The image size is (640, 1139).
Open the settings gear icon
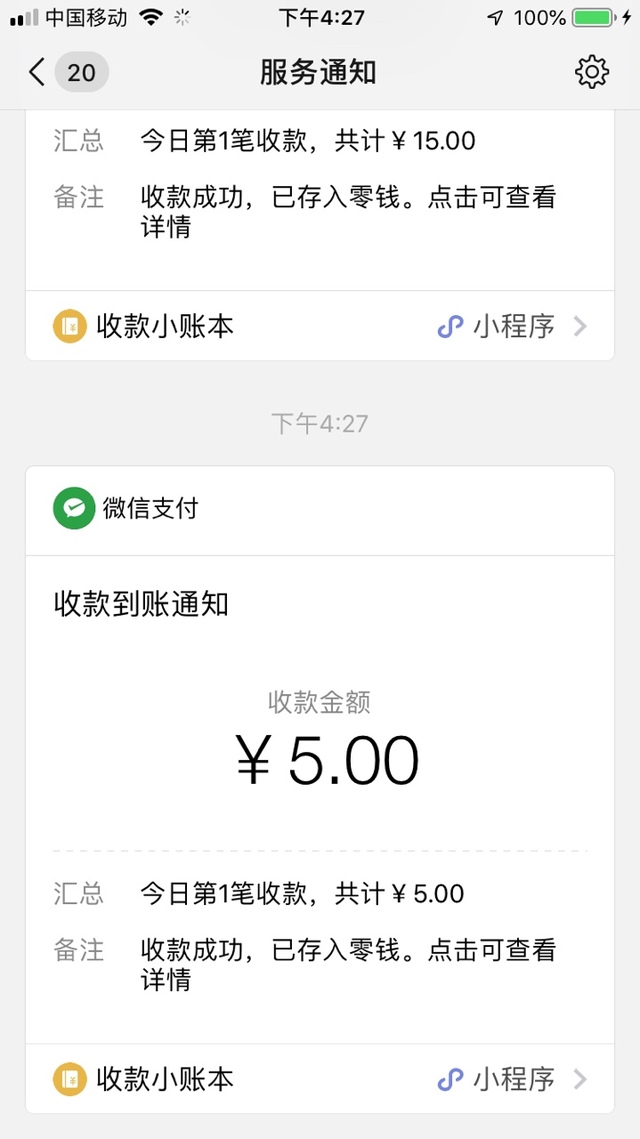[591, 72]
